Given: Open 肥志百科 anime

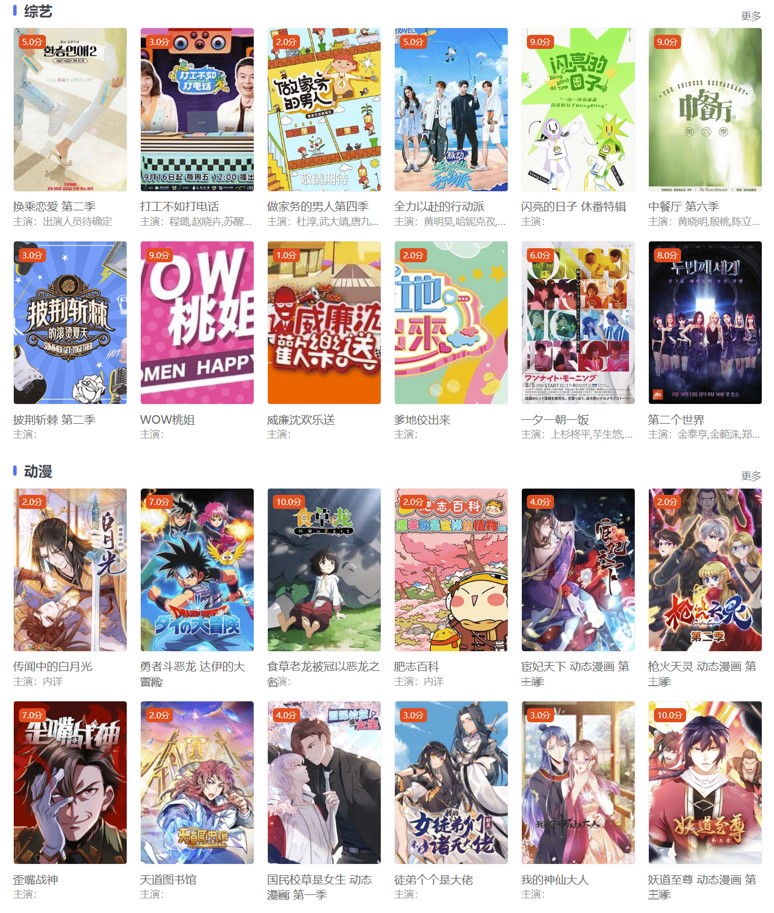Looking at the screenshot, I should [451, 570].
